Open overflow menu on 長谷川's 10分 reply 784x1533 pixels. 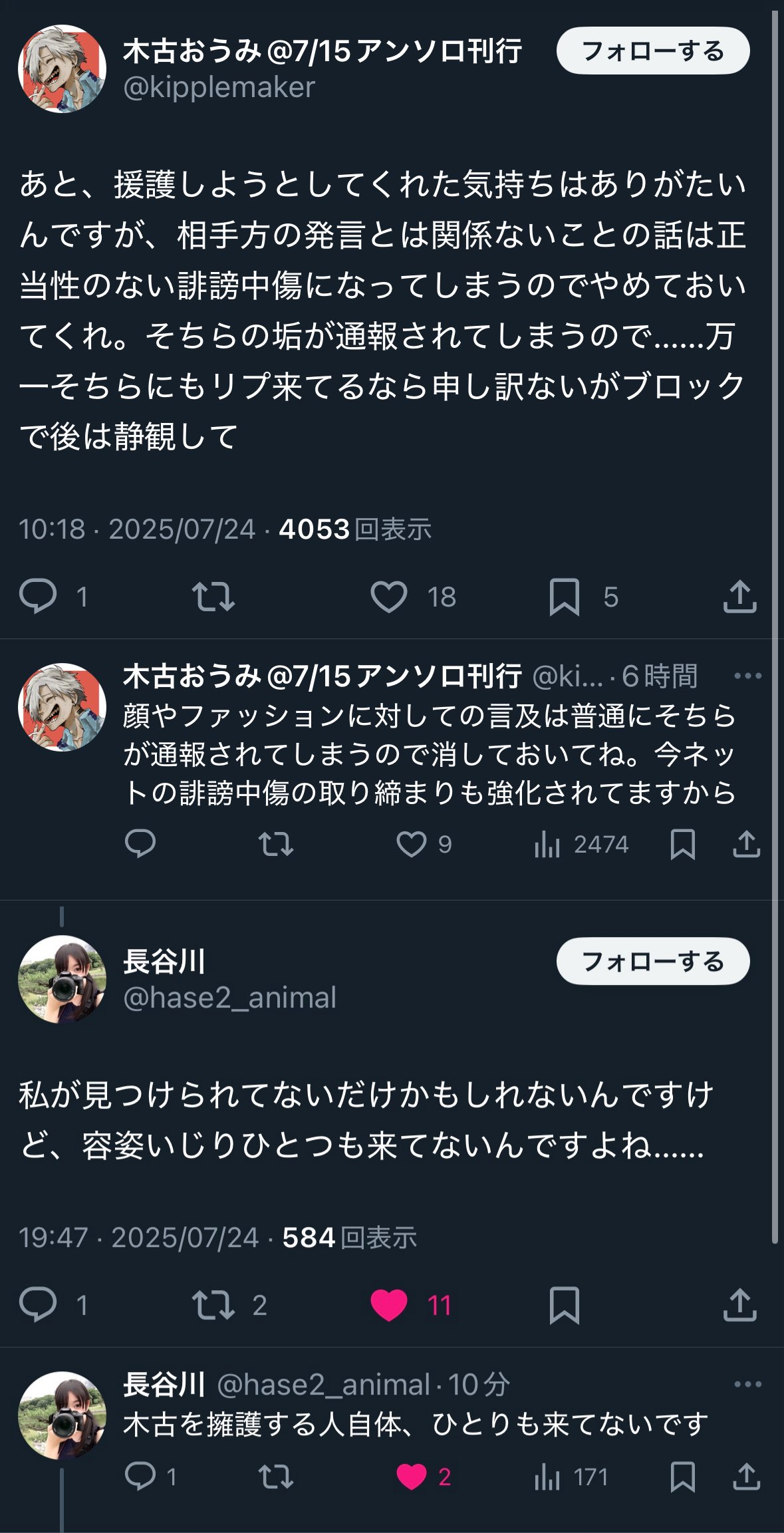point(747,1385)
